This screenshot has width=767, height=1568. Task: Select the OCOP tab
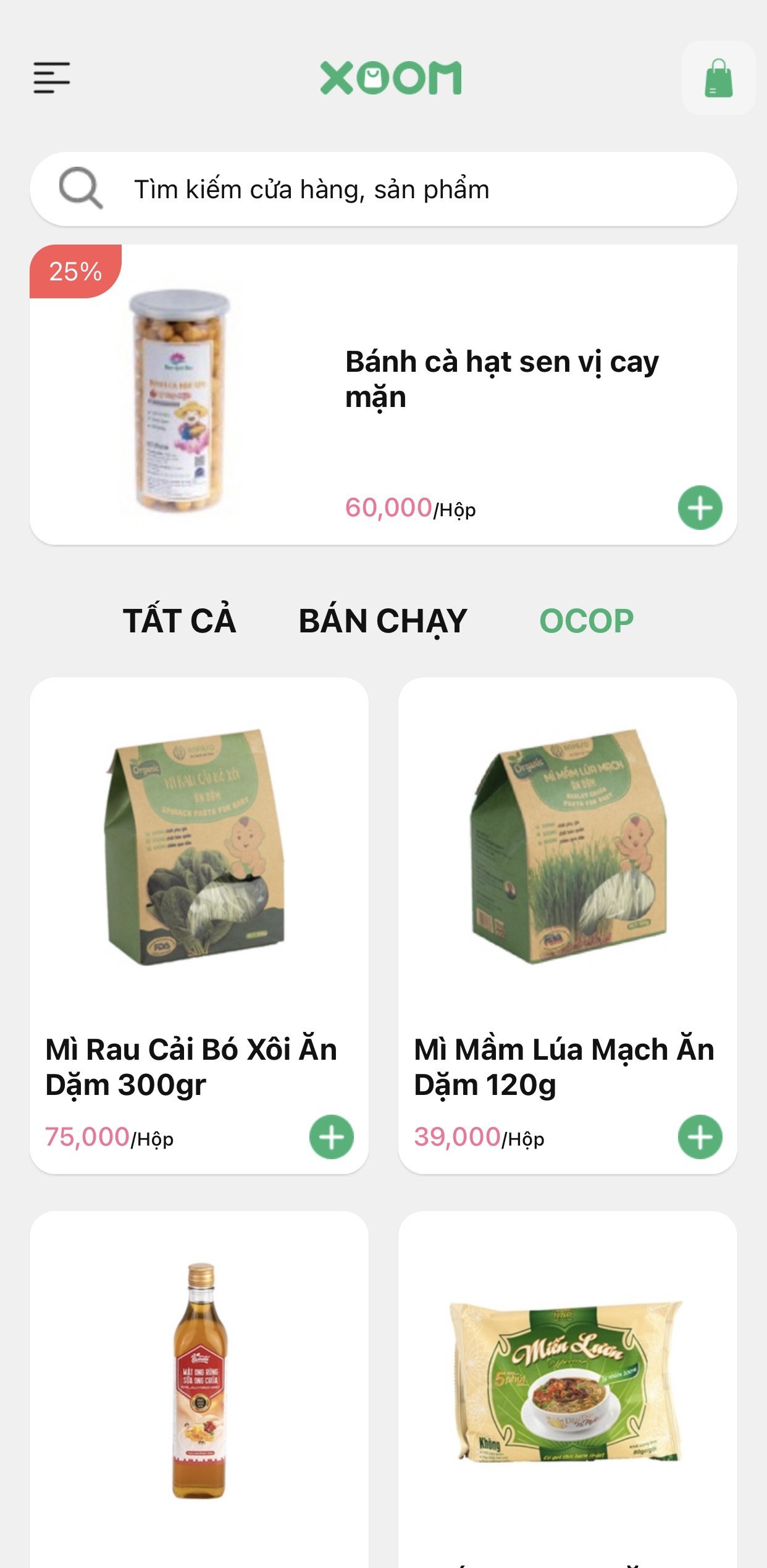click(x=586, y=621)
